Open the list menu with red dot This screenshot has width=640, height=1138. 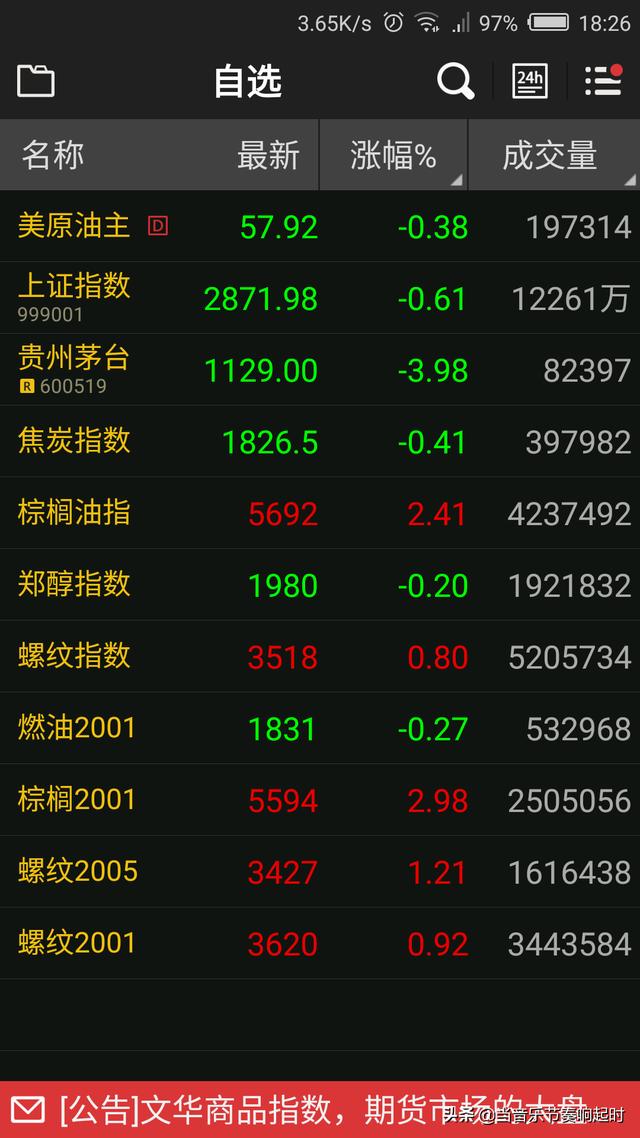point(604,80)
